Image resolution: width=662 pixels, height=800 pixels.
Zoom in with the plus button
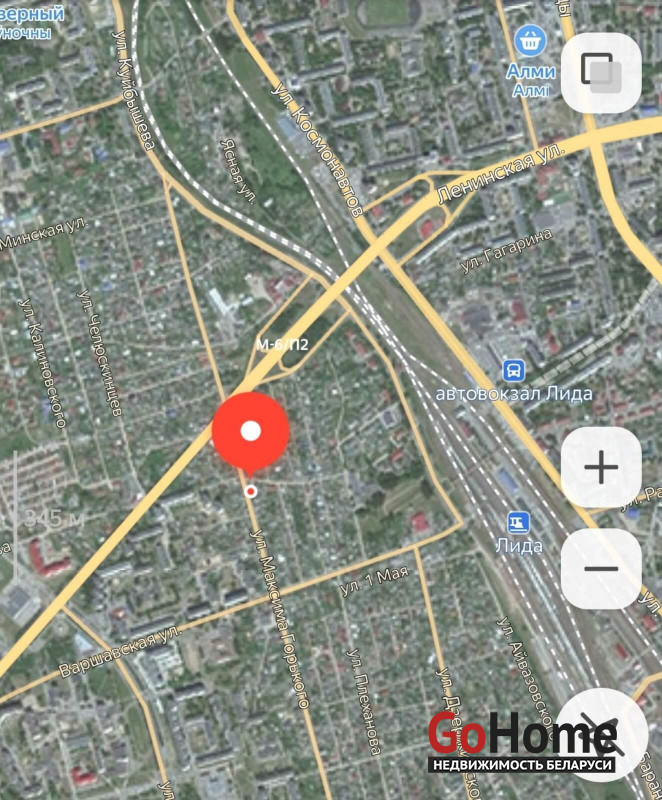tap(601, 467)
